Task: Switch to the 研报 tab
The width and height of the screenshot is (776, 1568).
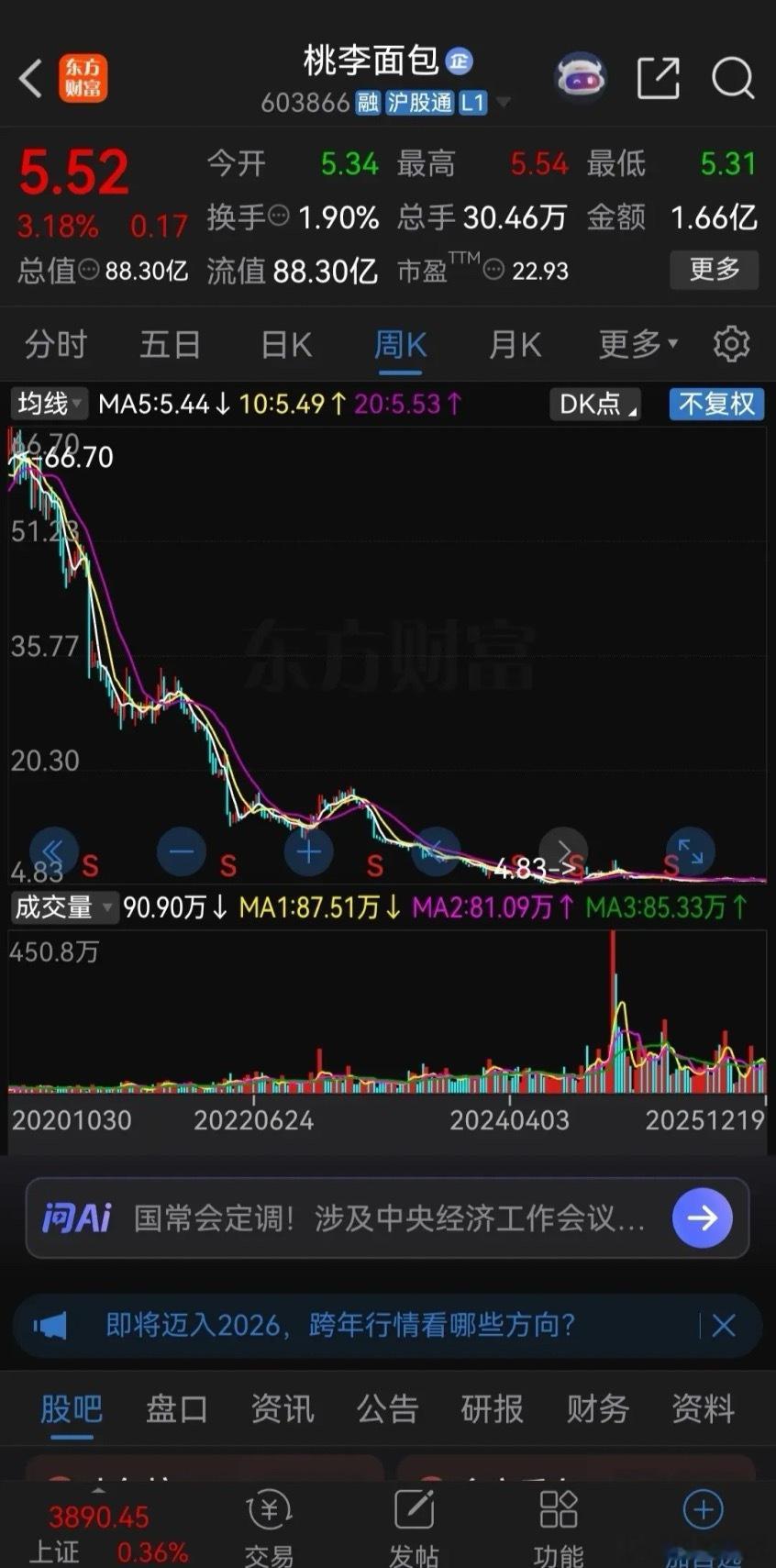Action: (492, 1409)
